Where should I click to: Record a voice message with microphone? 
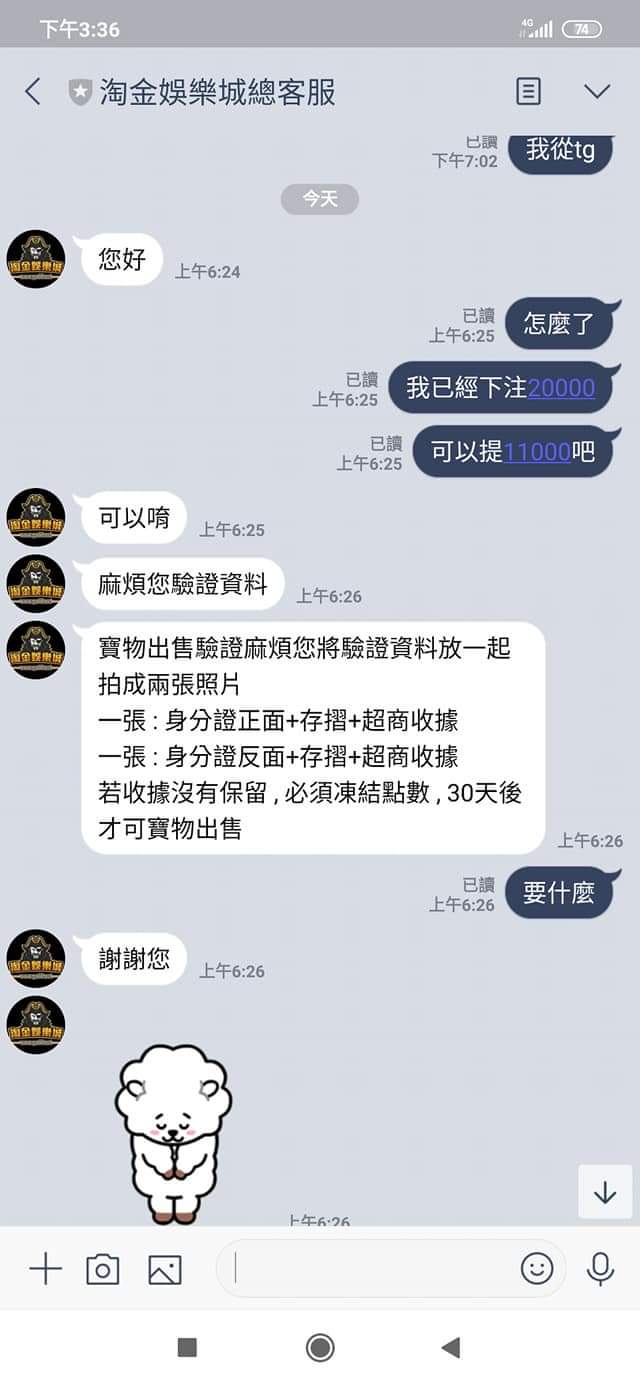(600, 1269)
